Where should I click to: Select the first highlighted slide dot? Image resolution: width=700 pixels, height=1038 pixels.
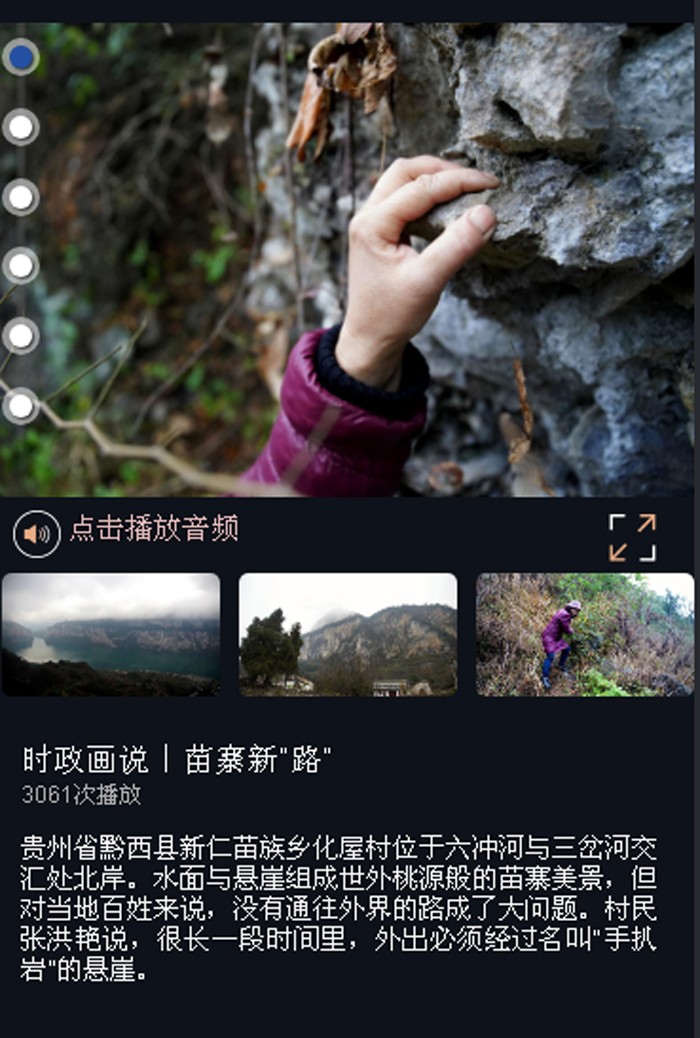[21, 57]
